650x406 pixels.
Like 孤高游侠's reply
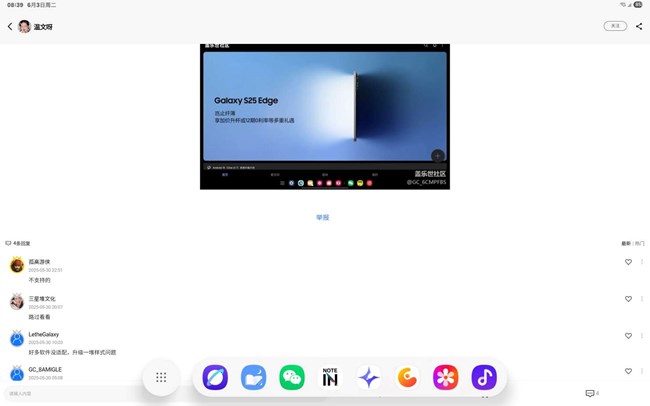[628, 262]
